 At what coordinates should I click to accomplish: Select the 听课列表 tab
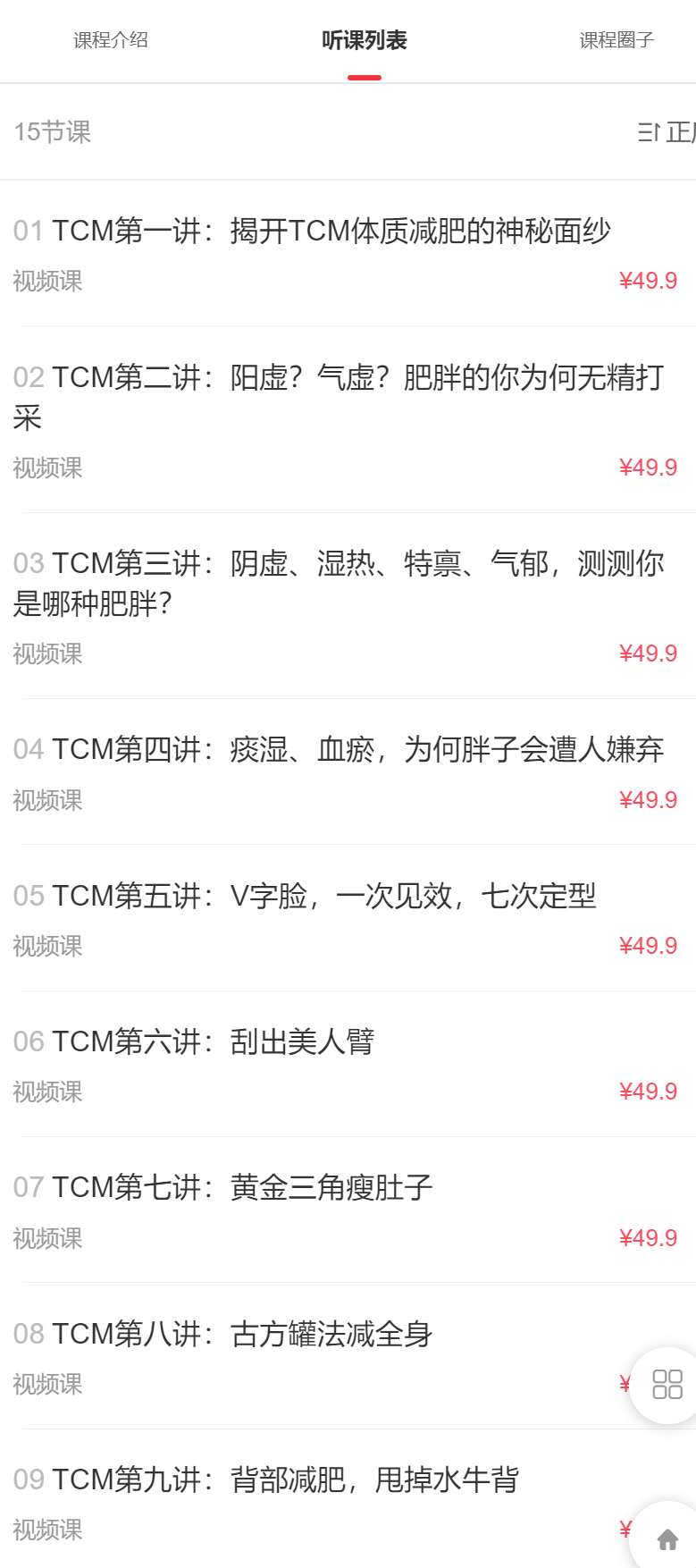(x=365, y=40)
